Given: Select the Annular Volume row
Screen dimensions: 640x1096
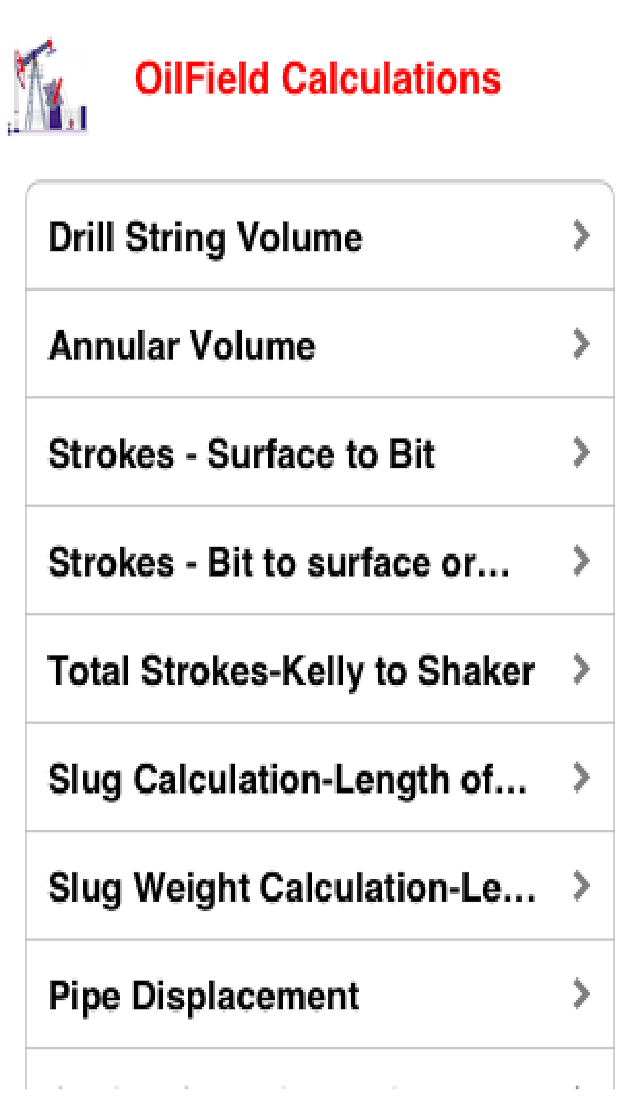Looking at the screenshot, I should (320, 344).
